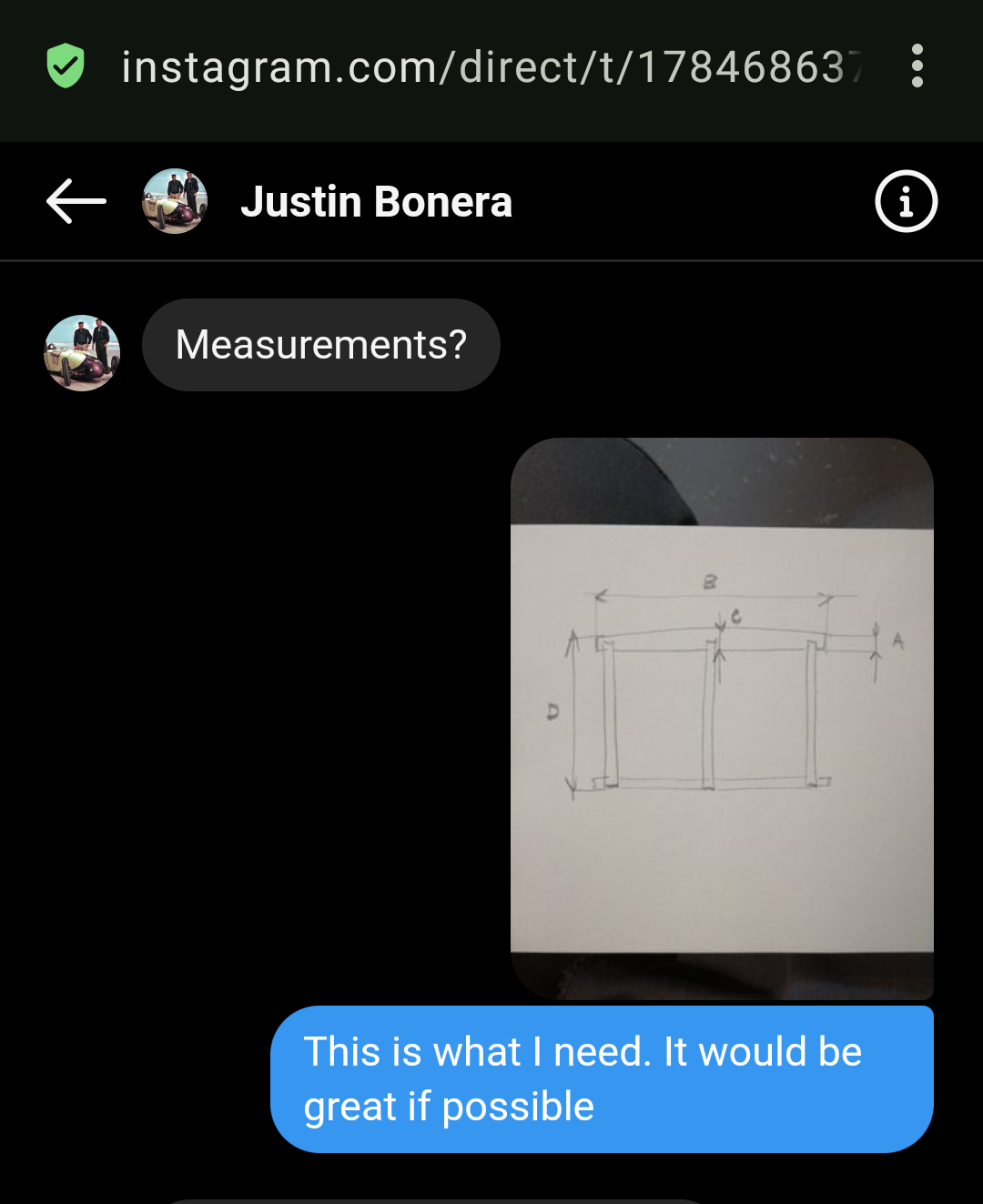The image size is (983, 1204).
Task: Open the sent sketch photo
Action: tap(722, 718)
